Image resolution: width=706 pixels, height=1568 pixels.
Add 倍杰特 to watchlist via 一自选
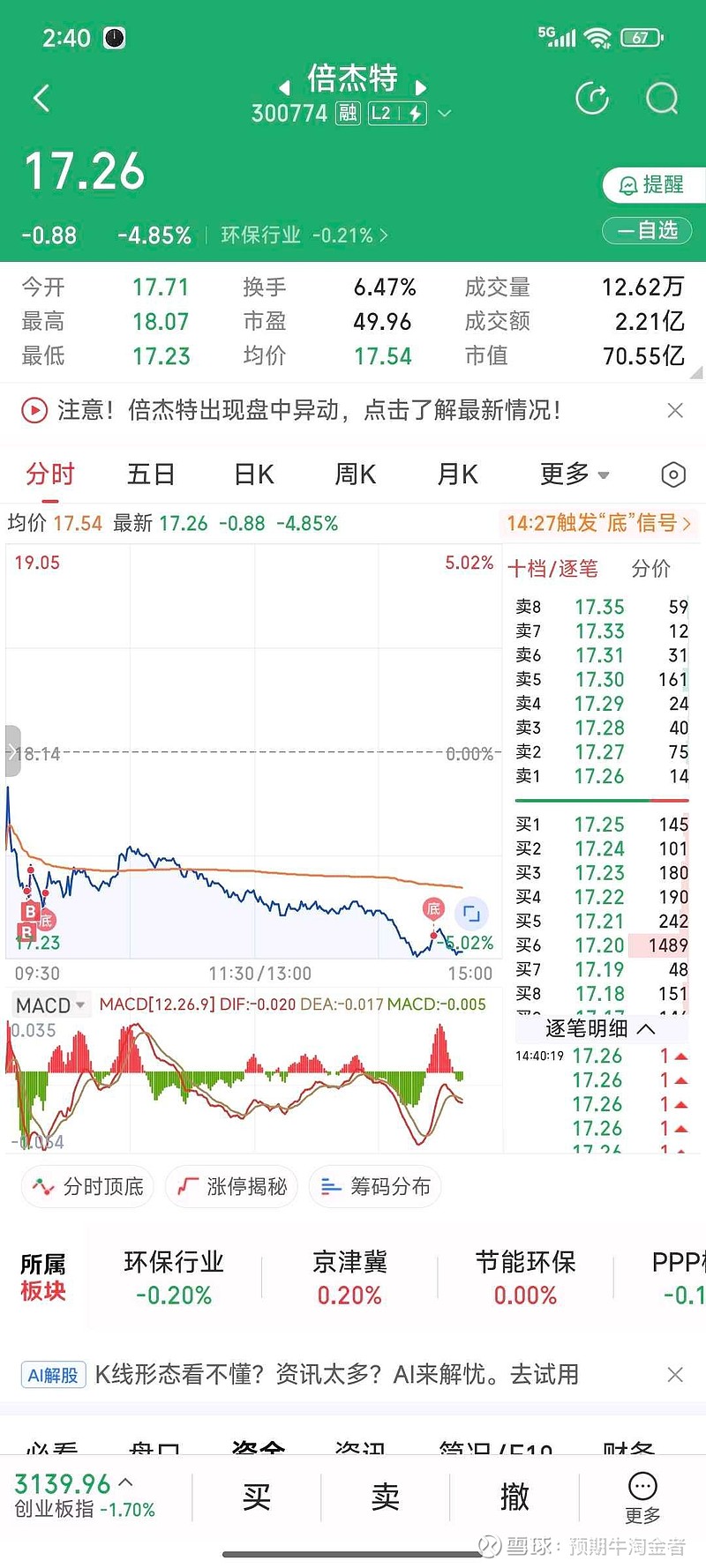point(647,230)
